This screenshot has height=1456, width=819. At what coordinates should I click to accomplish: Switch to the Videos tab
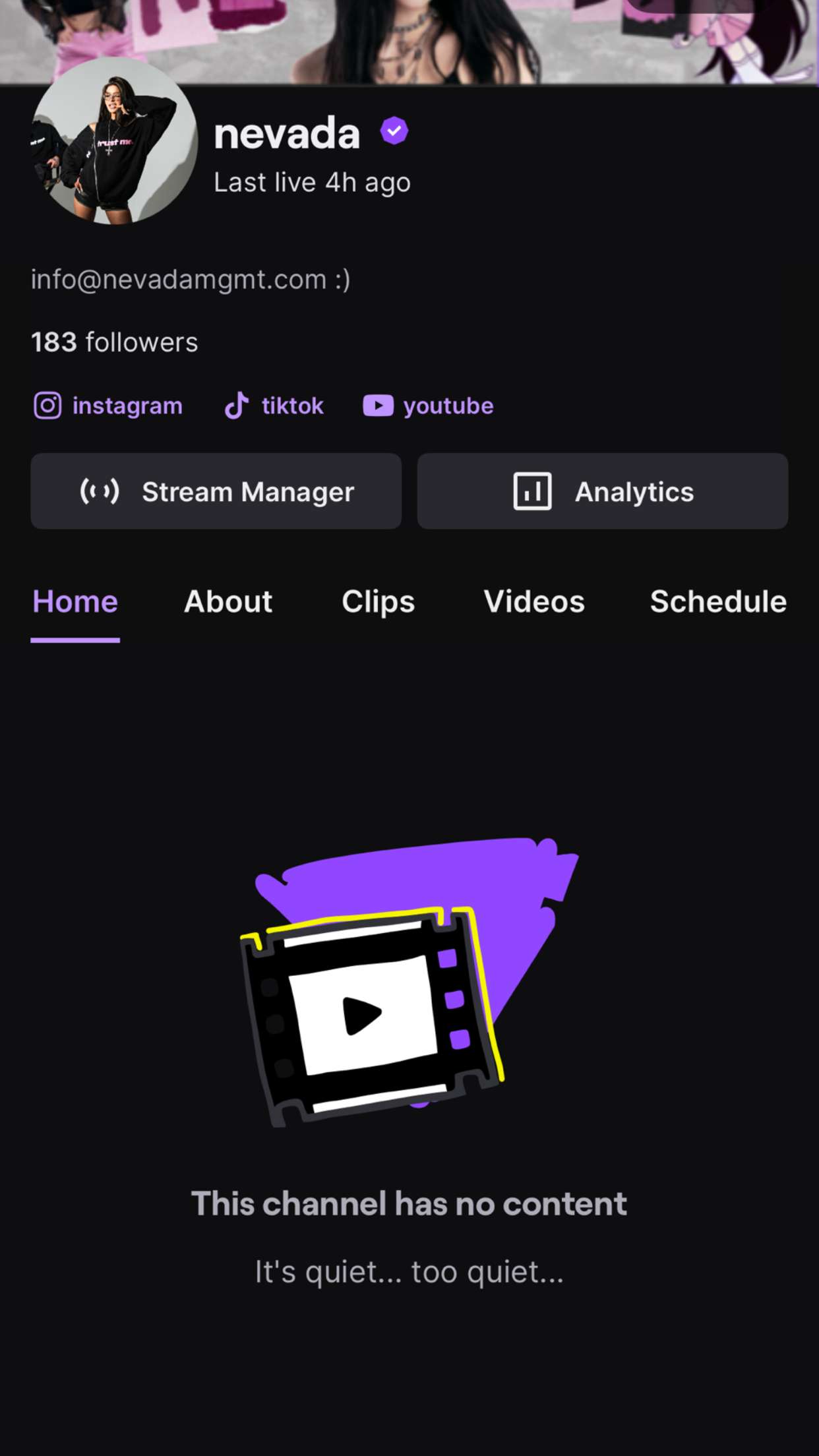point(534,602)
